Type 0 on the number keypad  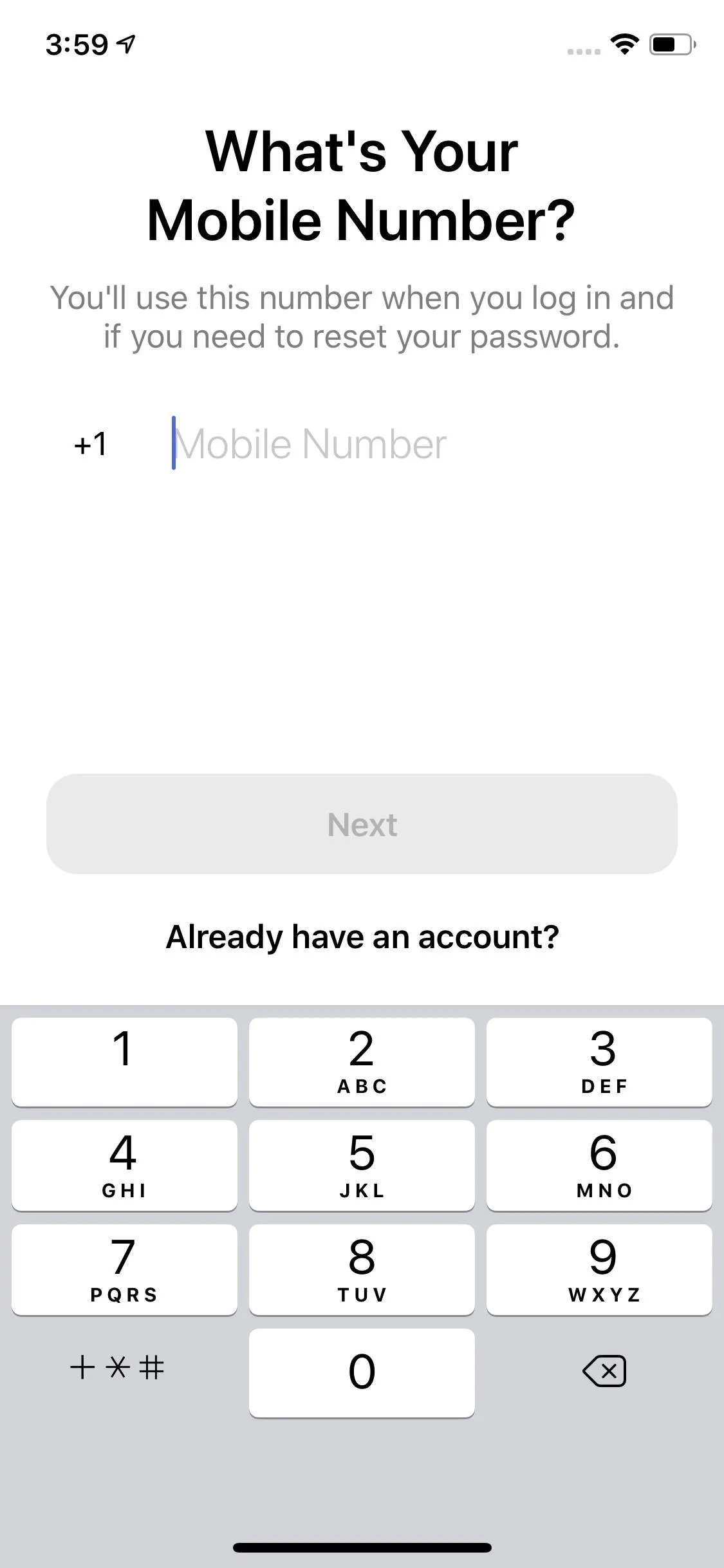point(362,1373)
